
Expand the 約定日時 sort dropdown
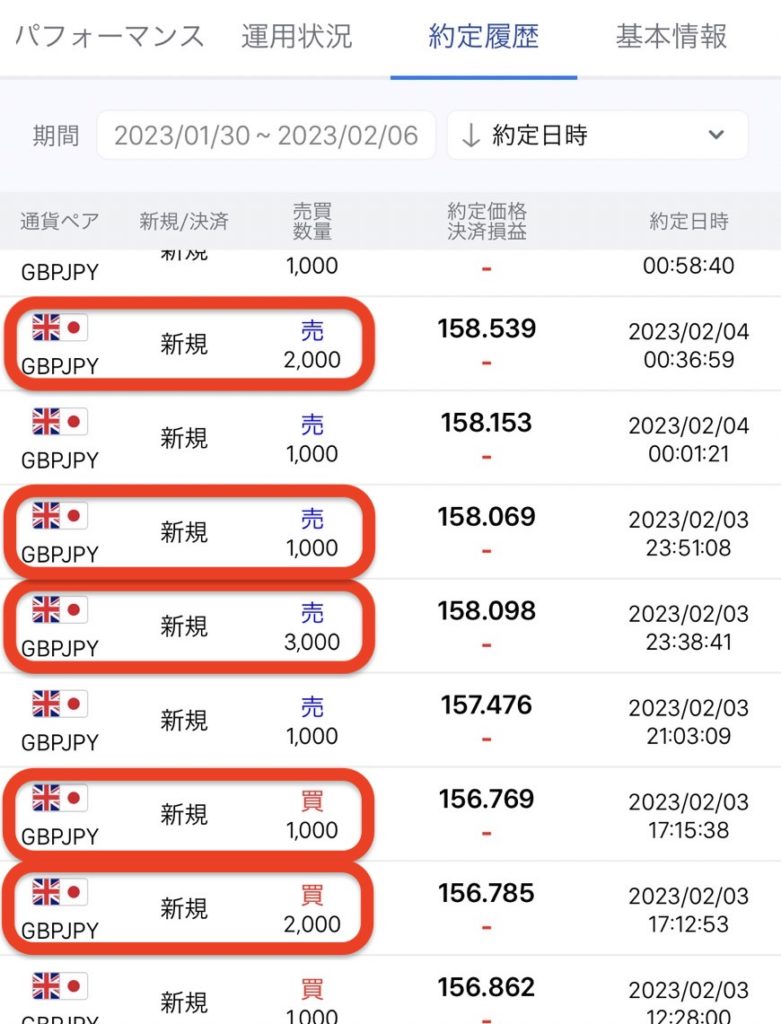pyautogui.click(x=597, y=136)
